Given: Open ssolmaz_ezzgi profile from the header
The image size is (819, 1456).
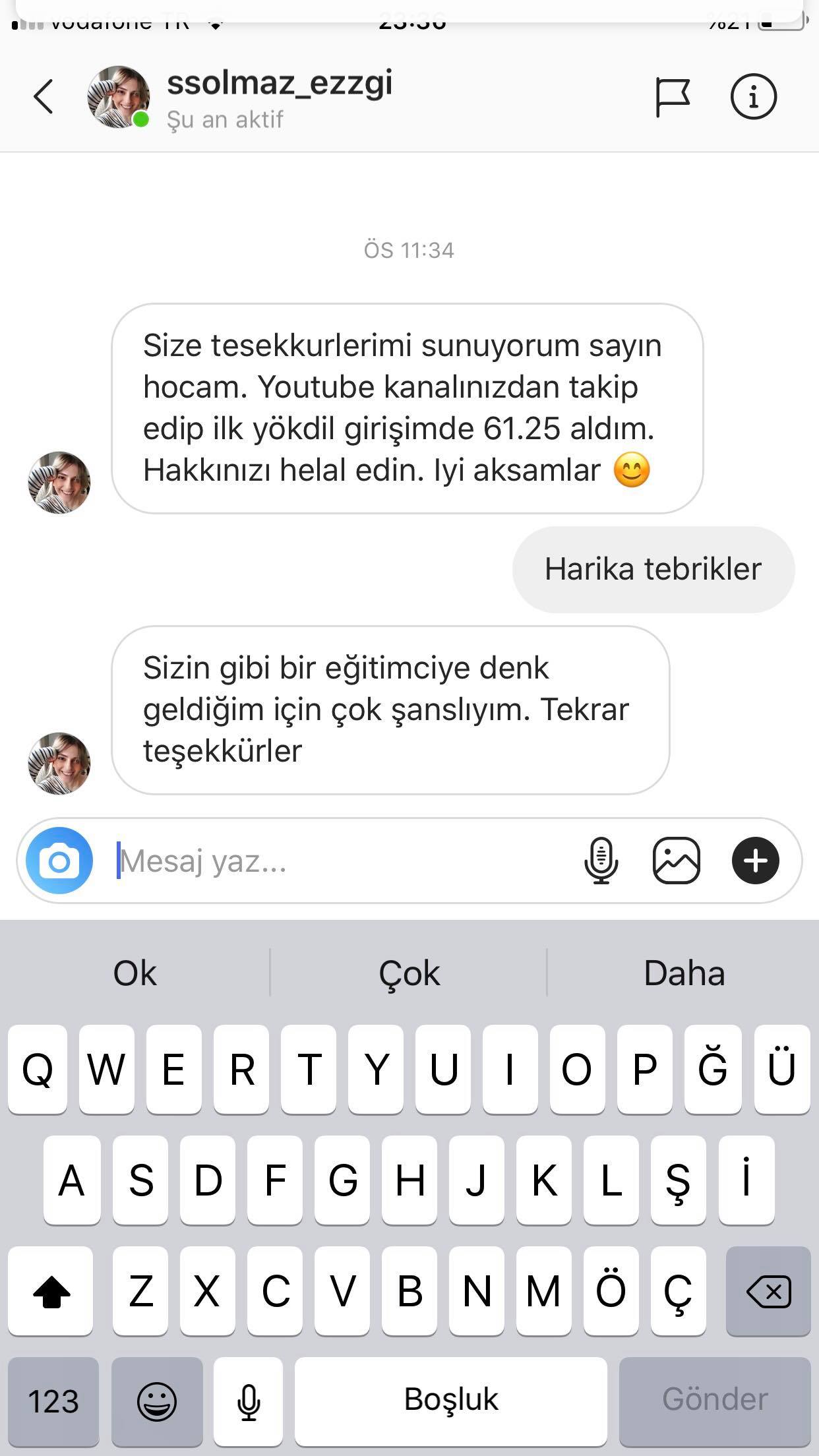Looking at the screenshot, I should [280, 83].
